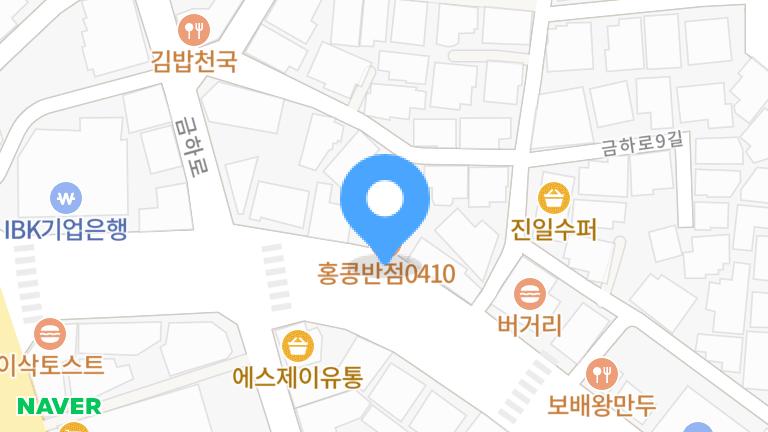Open the 김밥천국 restaurant marker

click(x=193, y=29)
